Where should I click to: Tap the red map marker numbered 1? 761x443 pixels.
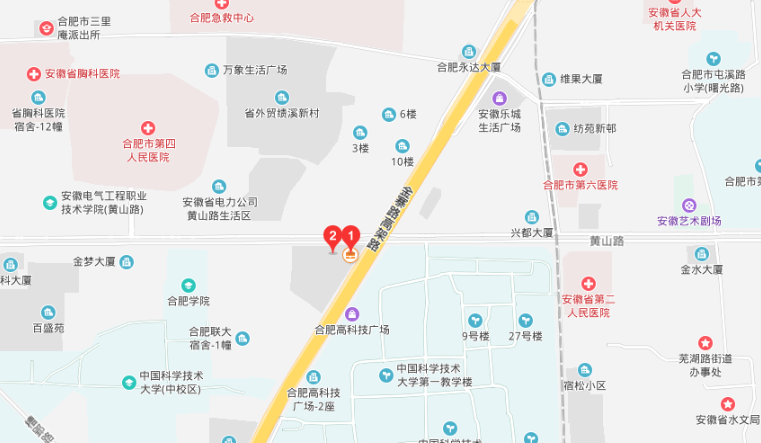[x=350, y=239]
